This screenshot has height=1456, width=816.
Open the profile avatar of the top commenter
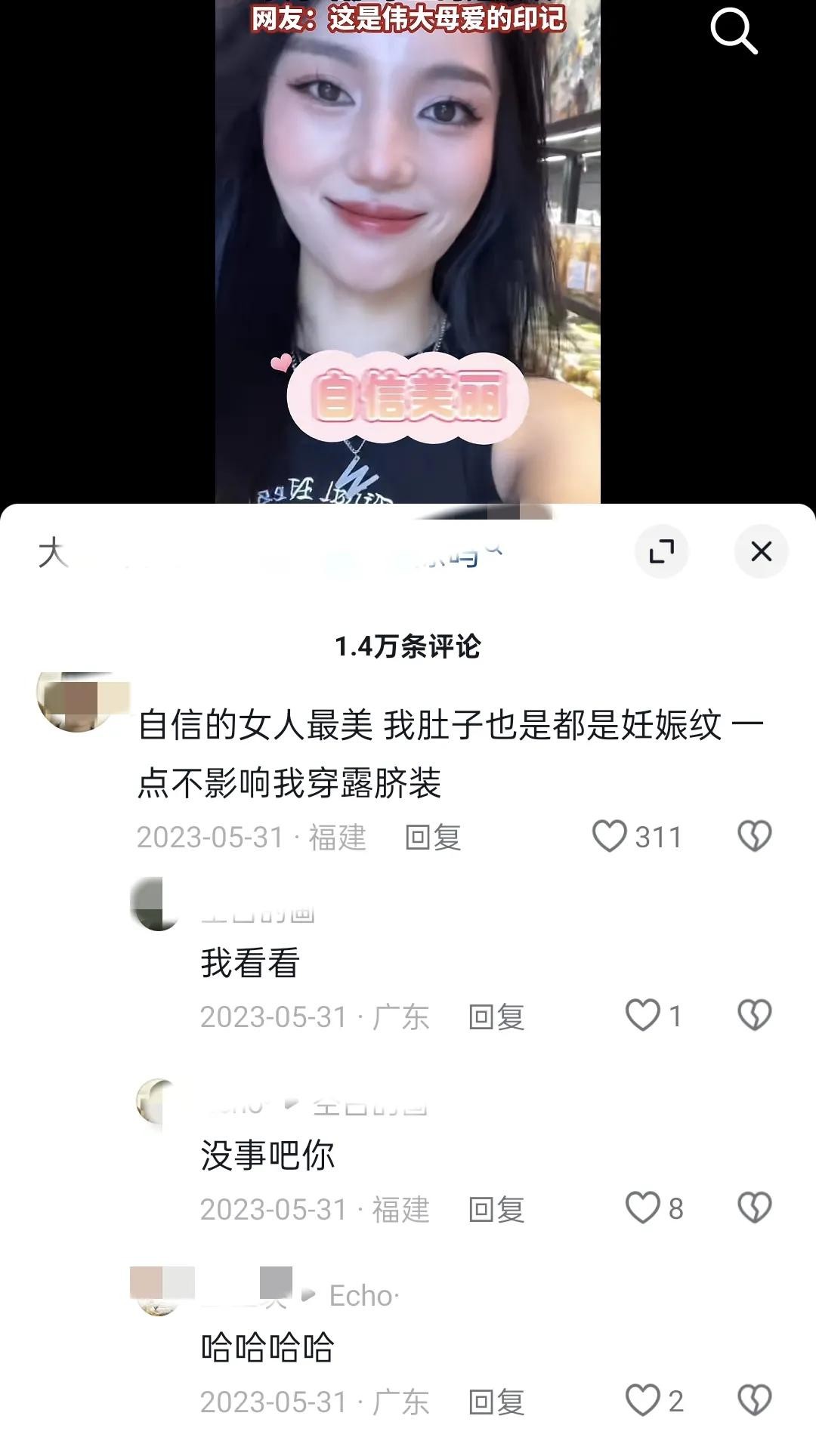pos(76,702)
